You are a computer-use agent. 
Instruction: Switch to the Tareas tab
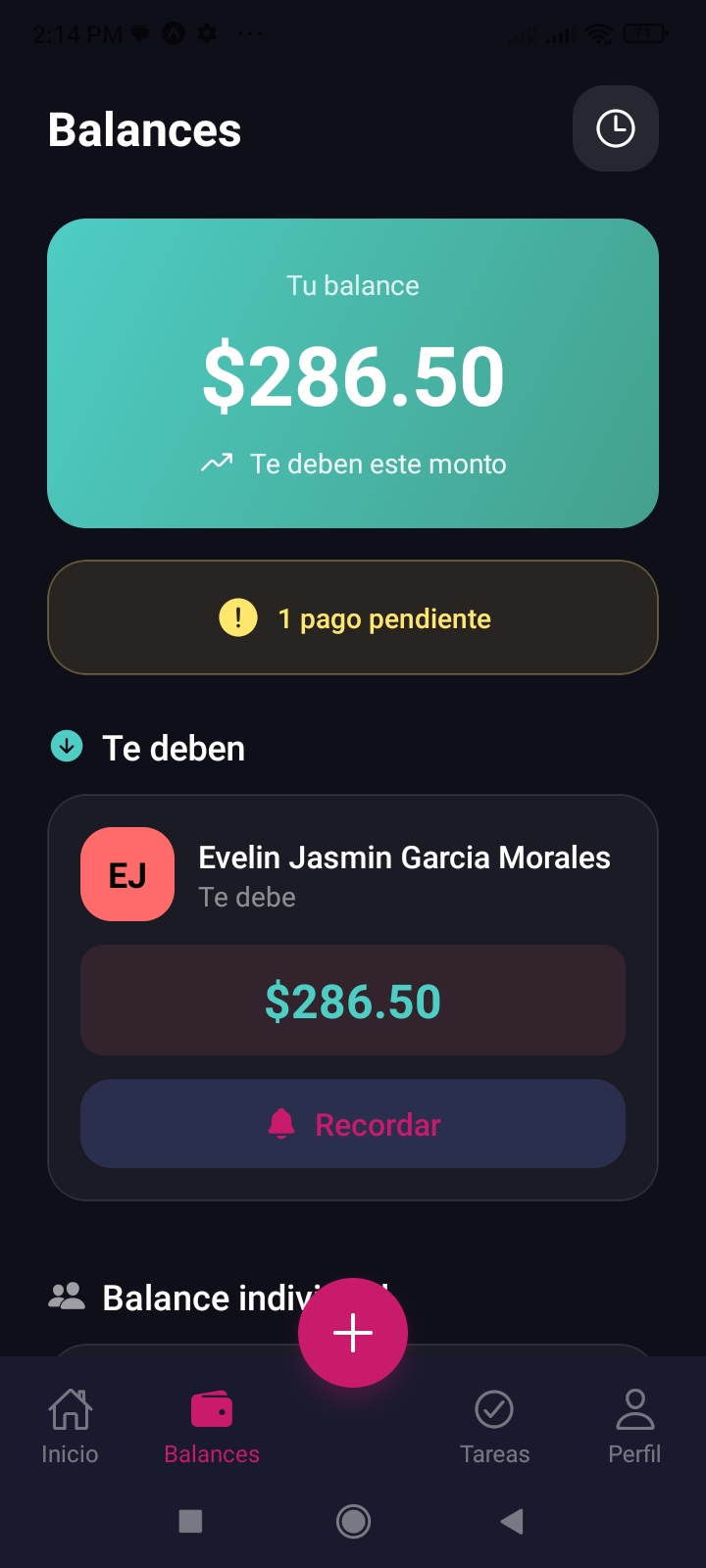pos(494,1426)
